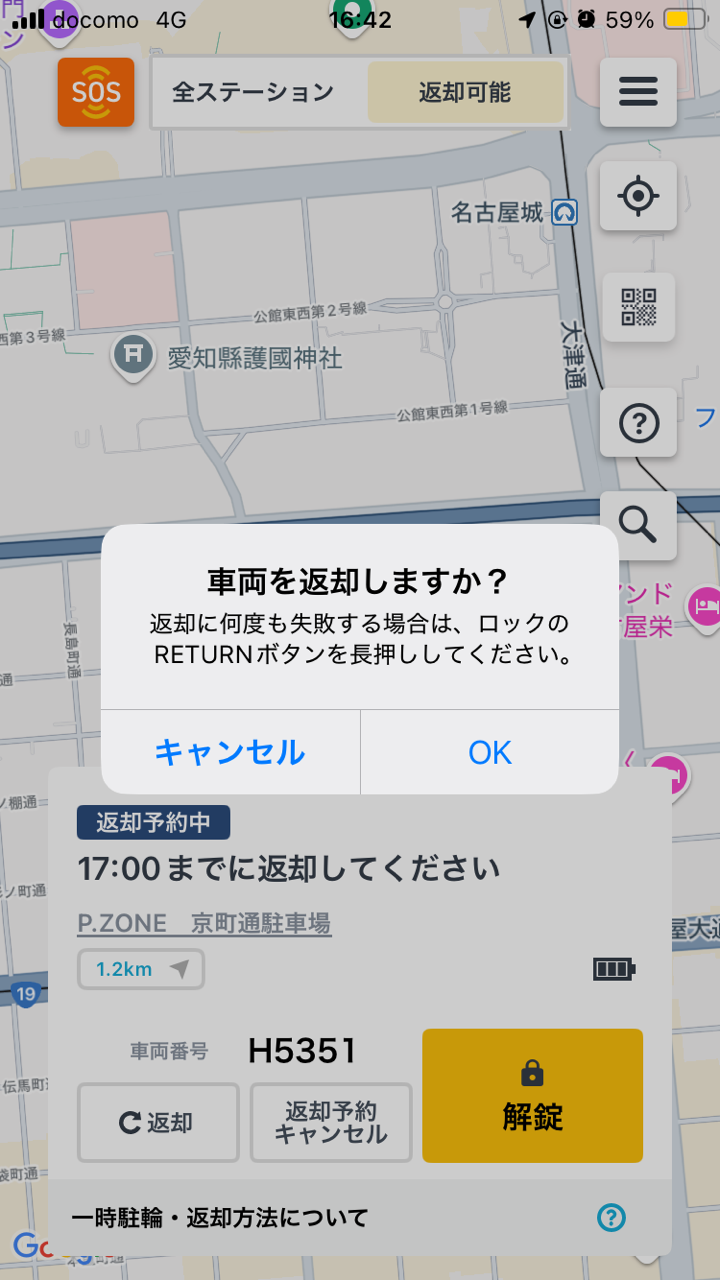Tap the 返却 return button
Image resolution: width=720 pixels, height=1280 pixels.
point(158,1123)
